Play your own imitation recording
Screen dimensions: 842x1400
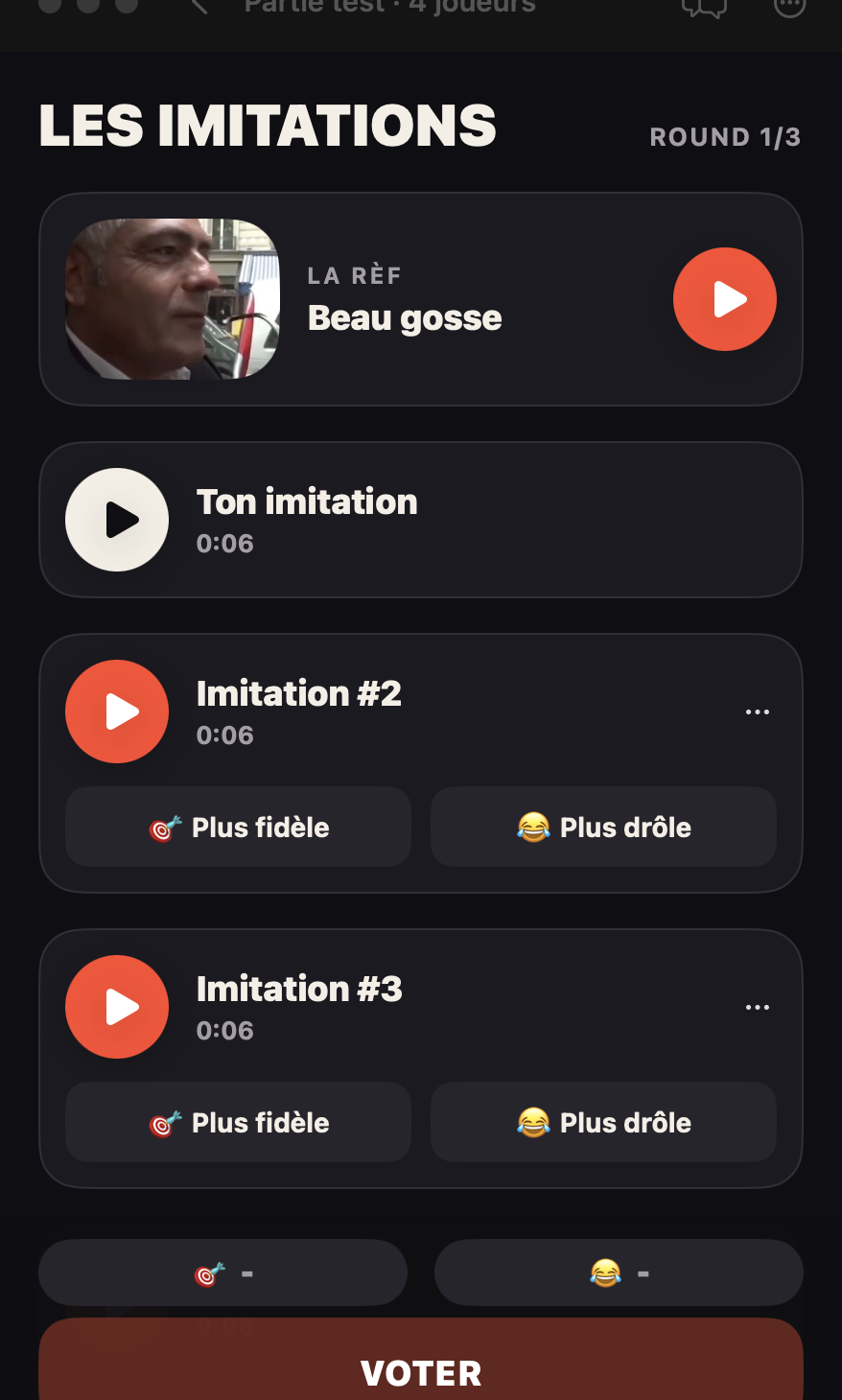[117, 520]
